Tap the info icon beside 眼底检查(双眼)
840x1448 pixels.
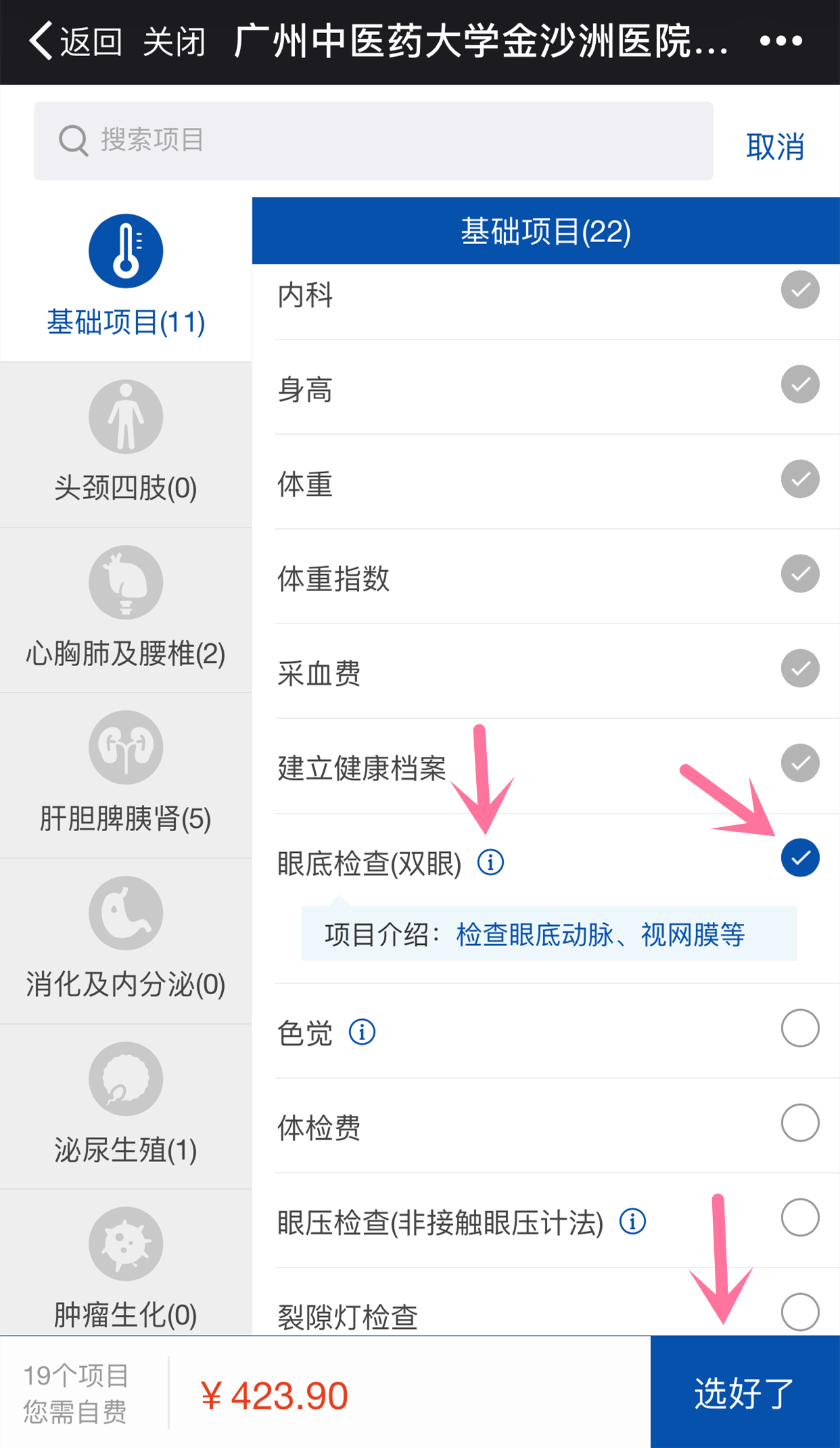[490, 862]
